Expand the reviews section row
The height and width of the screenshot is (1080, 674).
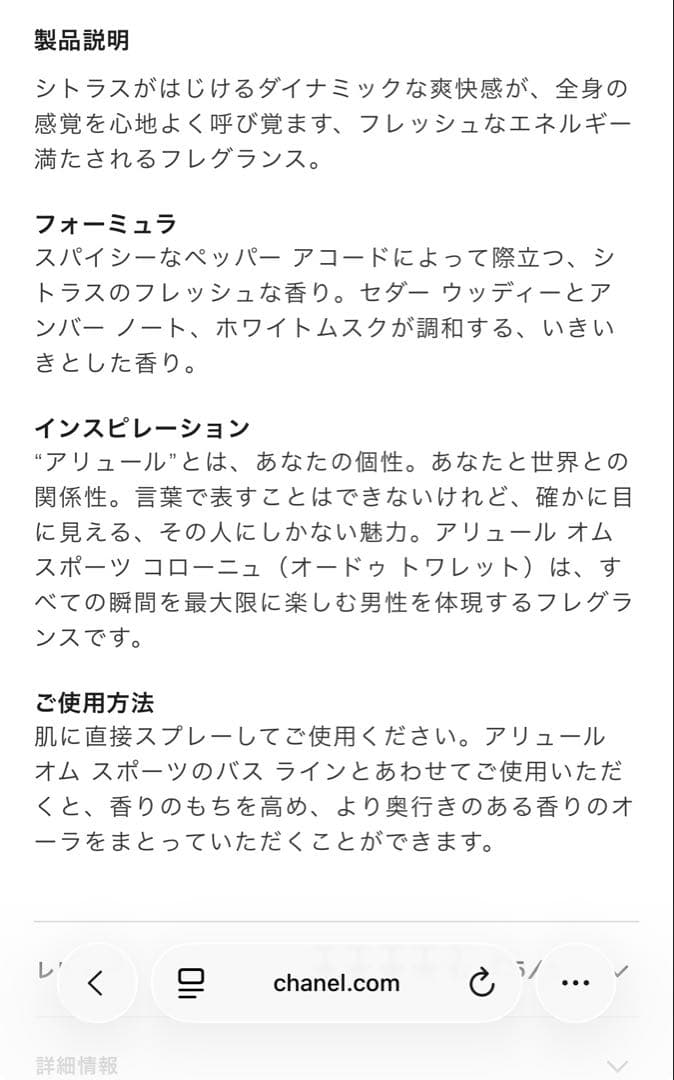[336, 970]
